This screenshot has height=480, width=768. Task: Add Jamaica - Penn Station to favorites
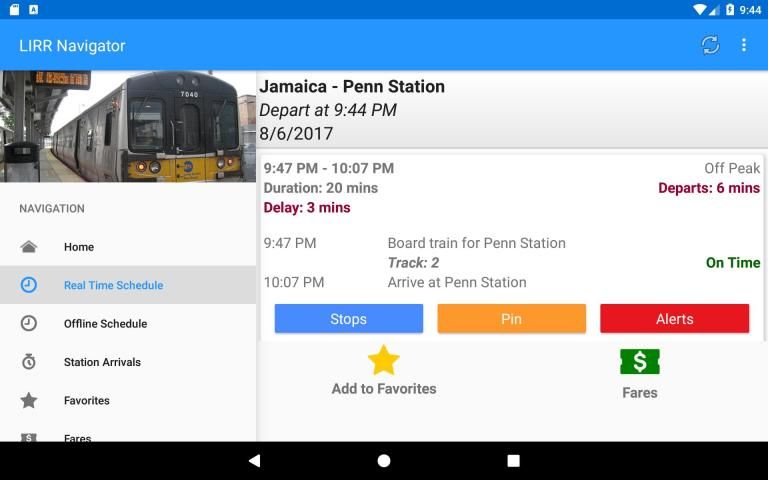[384, 371]
